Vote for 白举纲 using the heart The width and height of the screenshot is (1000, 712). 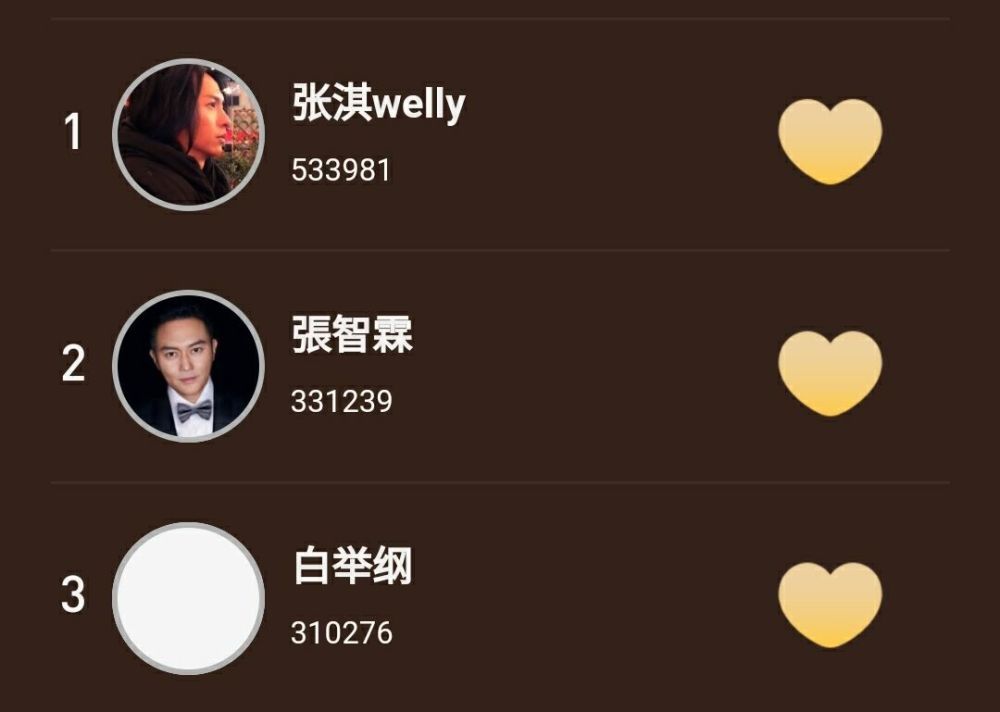[830, 603]
